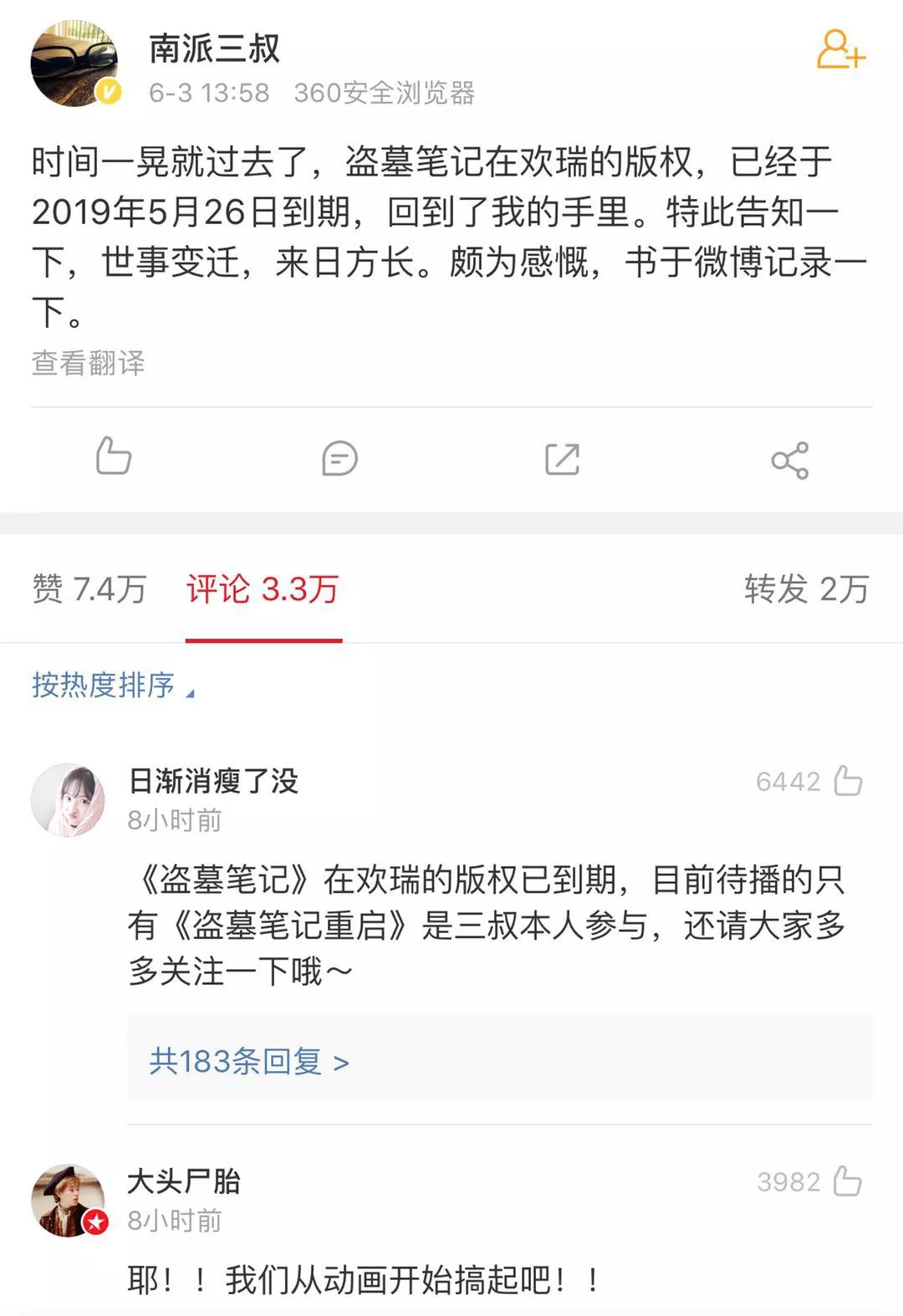Select the 评论 3.3万 tab

point(263,589)
